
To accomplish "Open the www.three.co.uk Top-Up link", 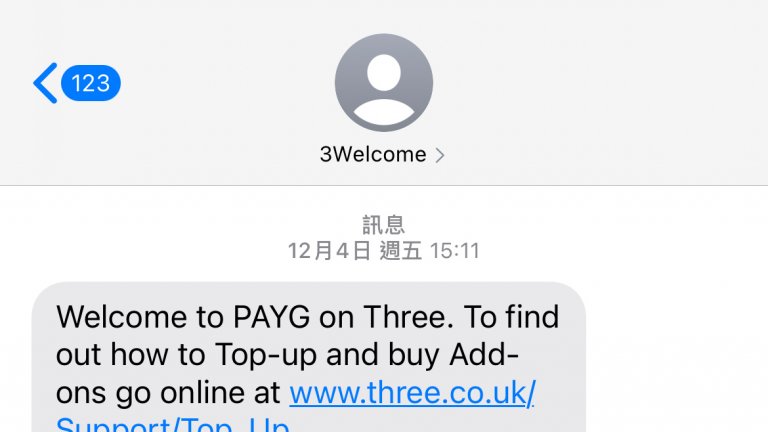I will point(411,392).
